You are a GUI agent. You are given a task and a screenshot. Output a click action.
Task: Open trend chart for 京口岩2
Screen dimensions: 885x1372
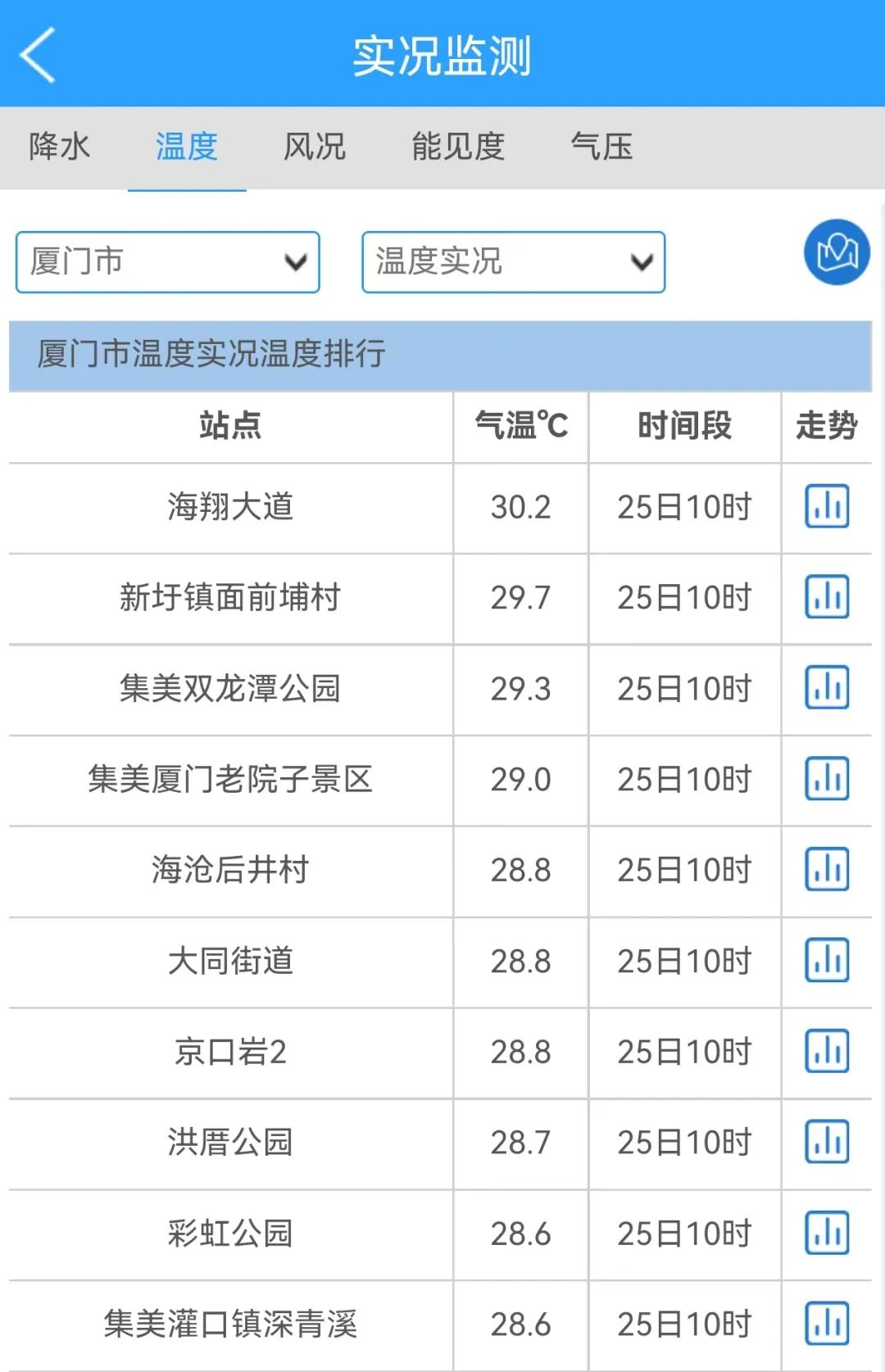pyautogui.click(x=826, y=1053)
